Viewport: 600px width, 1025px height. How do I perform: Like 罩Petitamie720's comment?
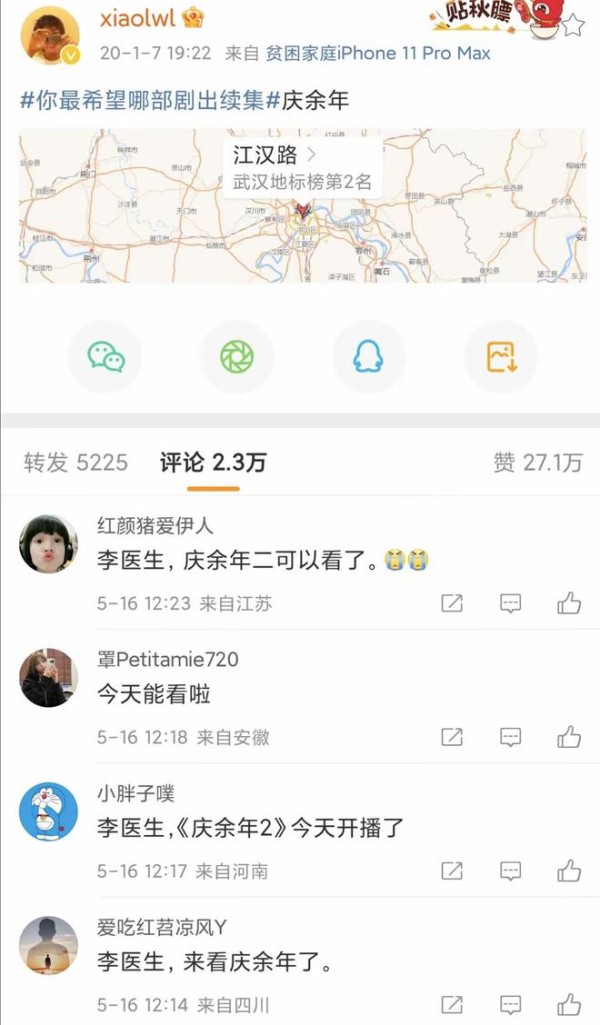(569, 737)
